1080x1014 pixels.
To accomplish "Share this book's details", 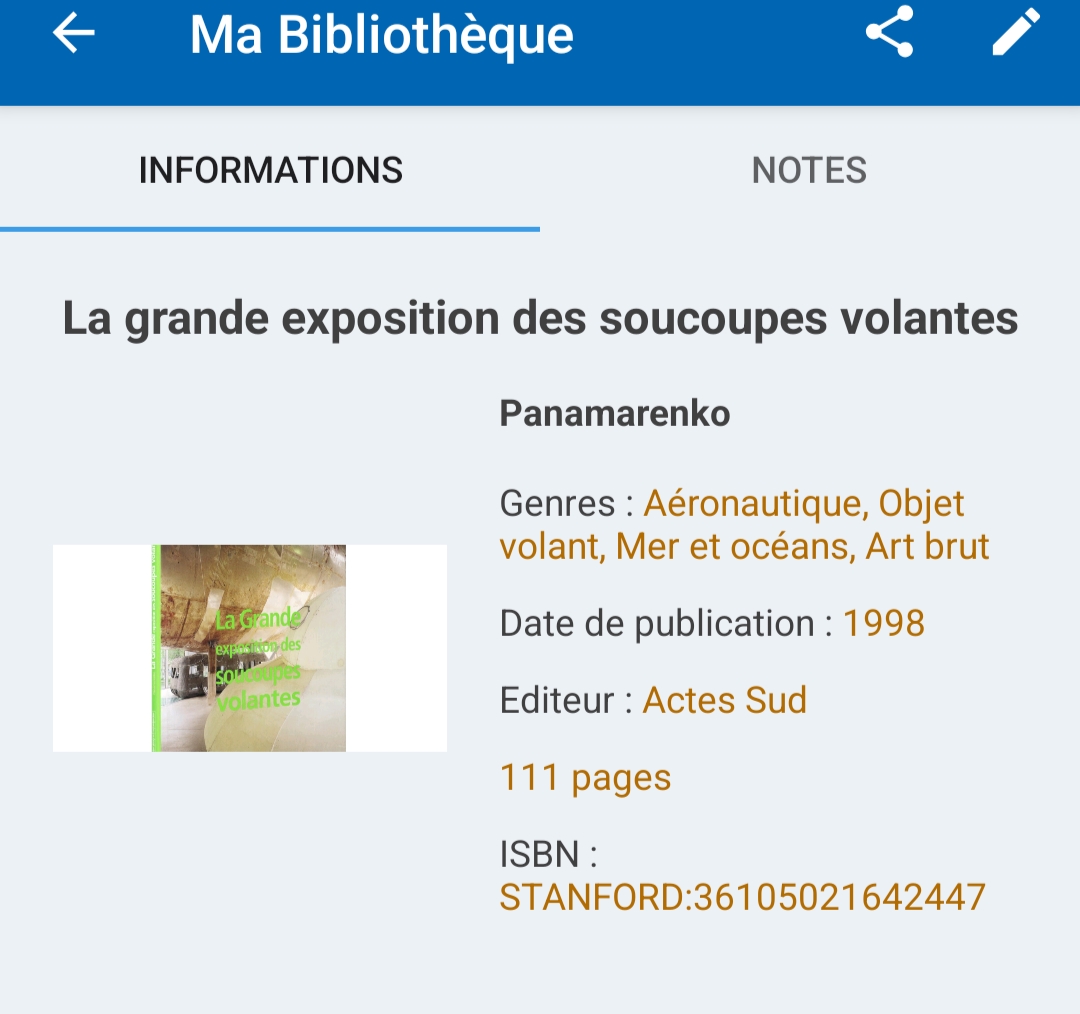I will pos(889,32).
